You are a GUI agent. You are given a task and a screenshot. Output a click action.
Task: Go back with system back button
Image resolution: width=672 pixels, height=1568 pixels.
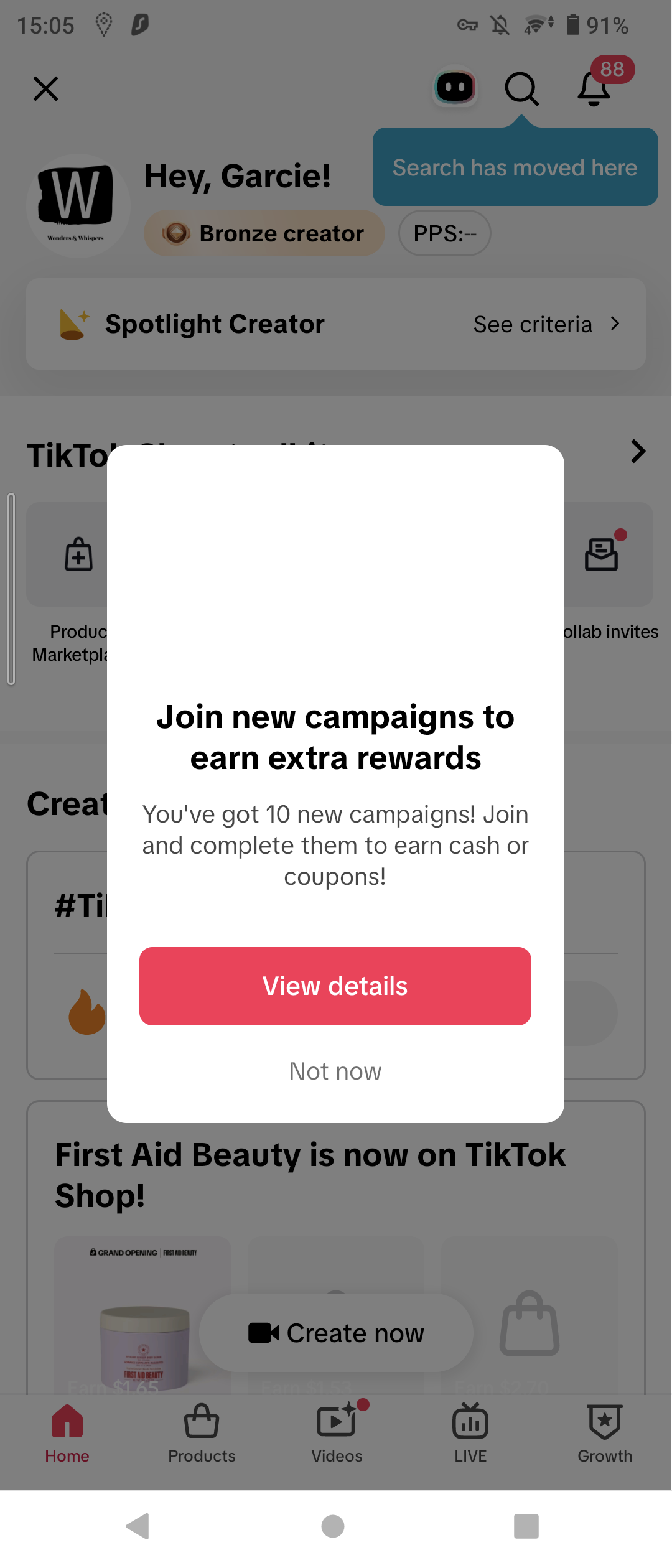point(138,1526)
